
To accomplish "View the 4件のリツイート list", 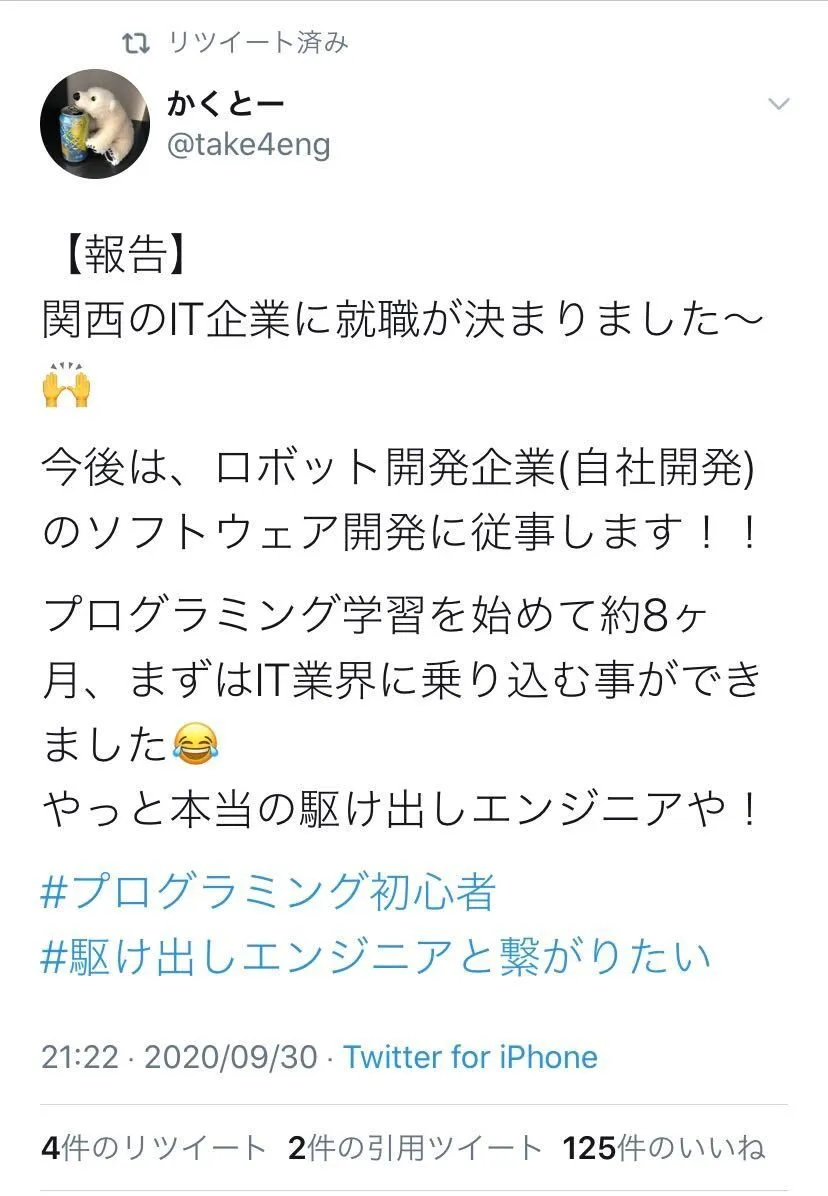I will click(154, 1149).
